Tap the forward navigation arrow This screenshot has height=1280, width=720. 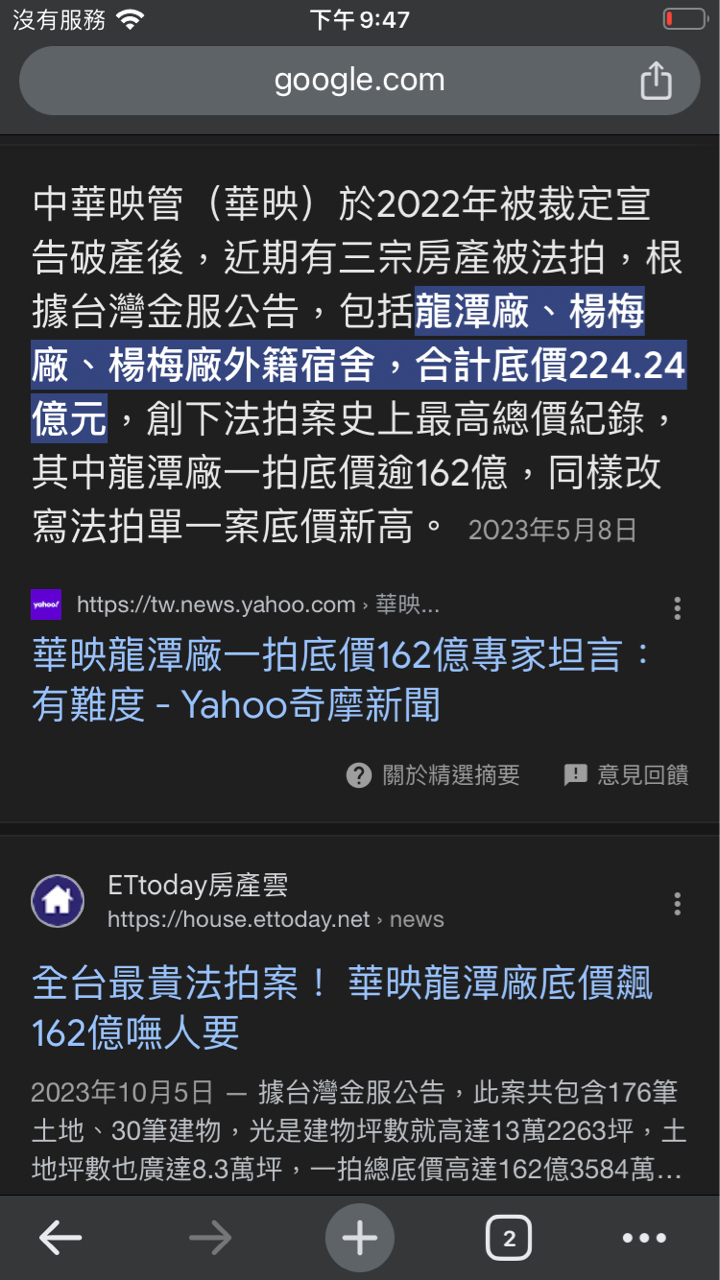tap(210, 1237)
